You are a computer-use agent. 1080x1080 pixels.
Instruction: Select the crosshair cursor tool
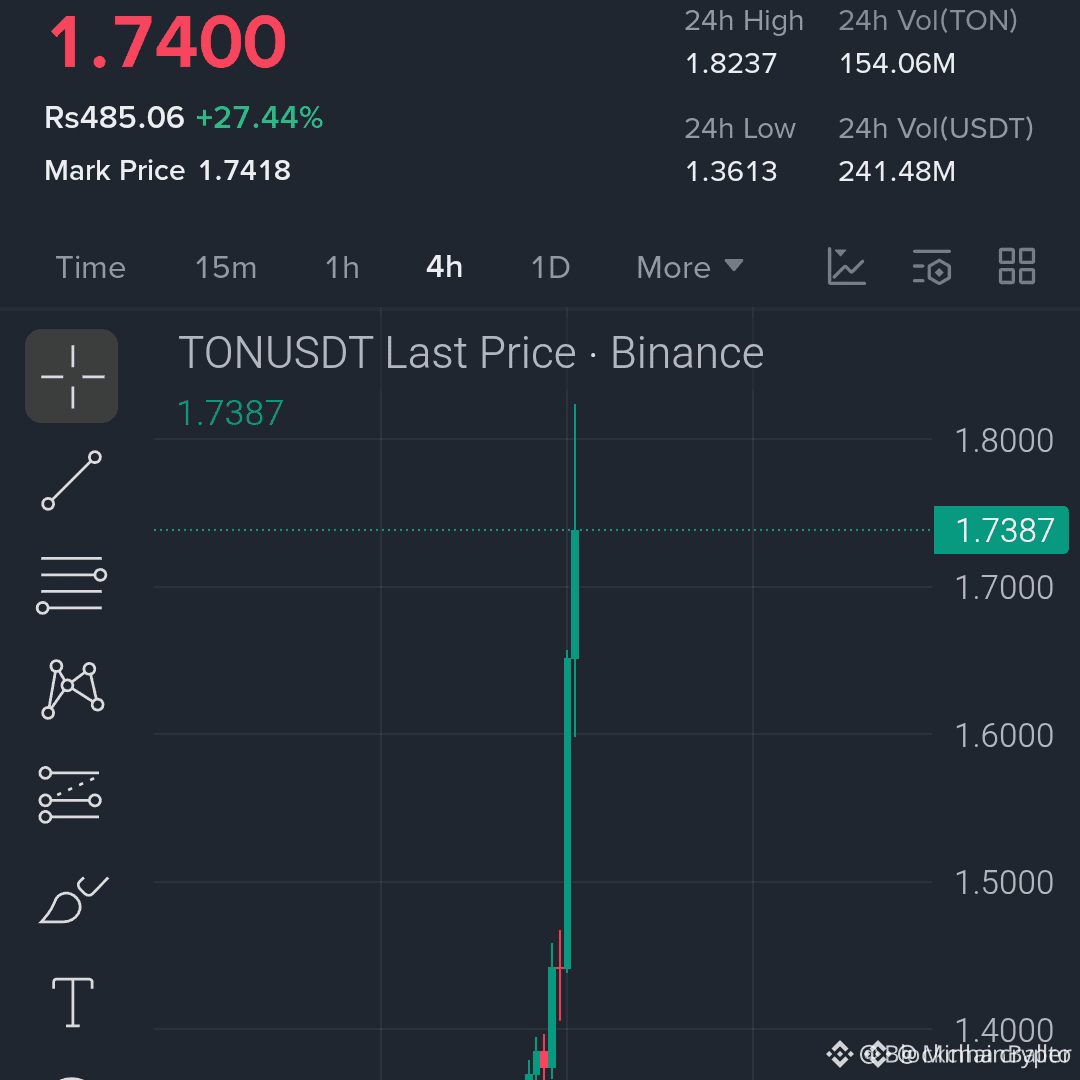click(72, 376)
